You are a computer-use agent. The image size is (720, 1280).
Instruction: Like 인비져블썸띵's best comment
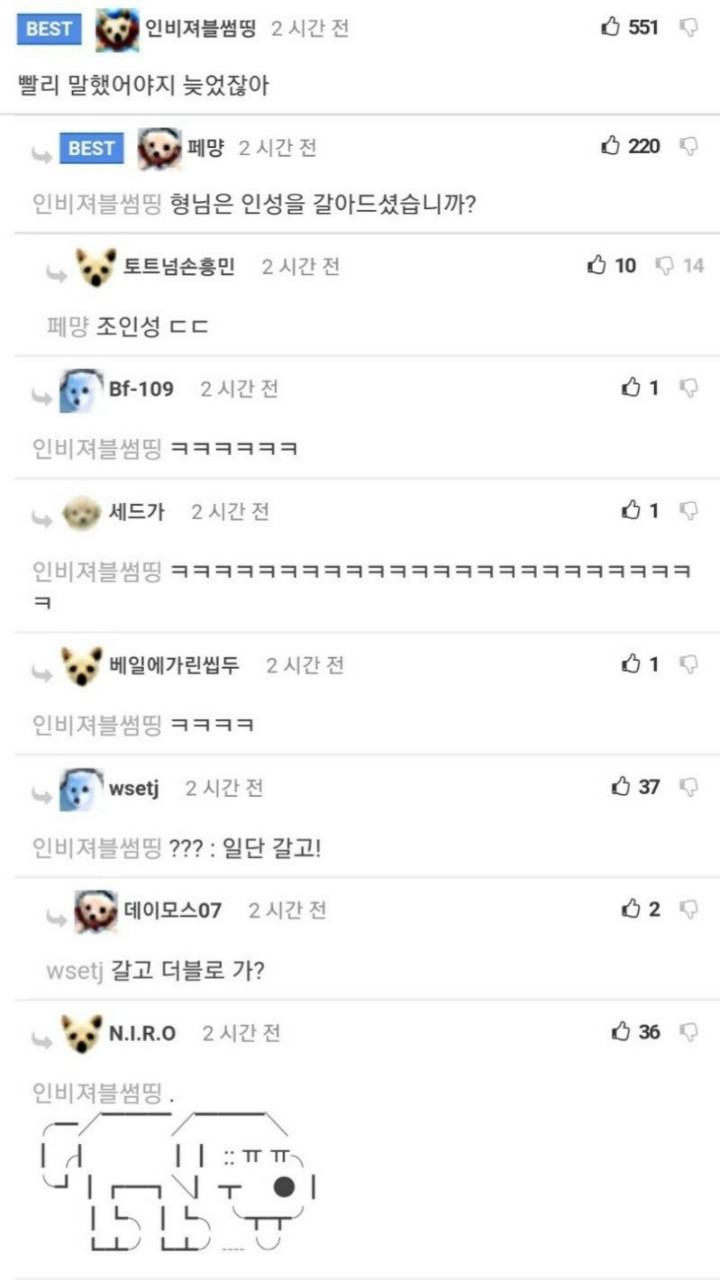(x=610, y=27)
